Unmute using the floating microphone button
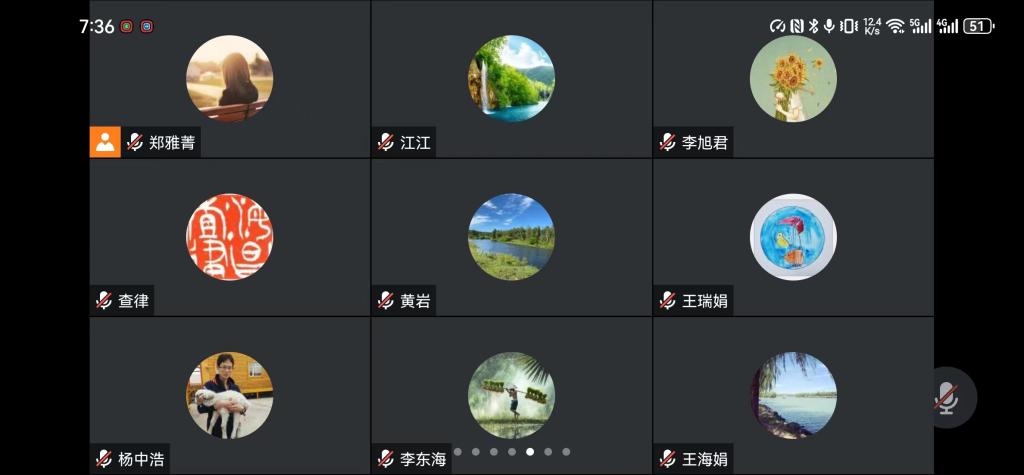 coord(946,399)
